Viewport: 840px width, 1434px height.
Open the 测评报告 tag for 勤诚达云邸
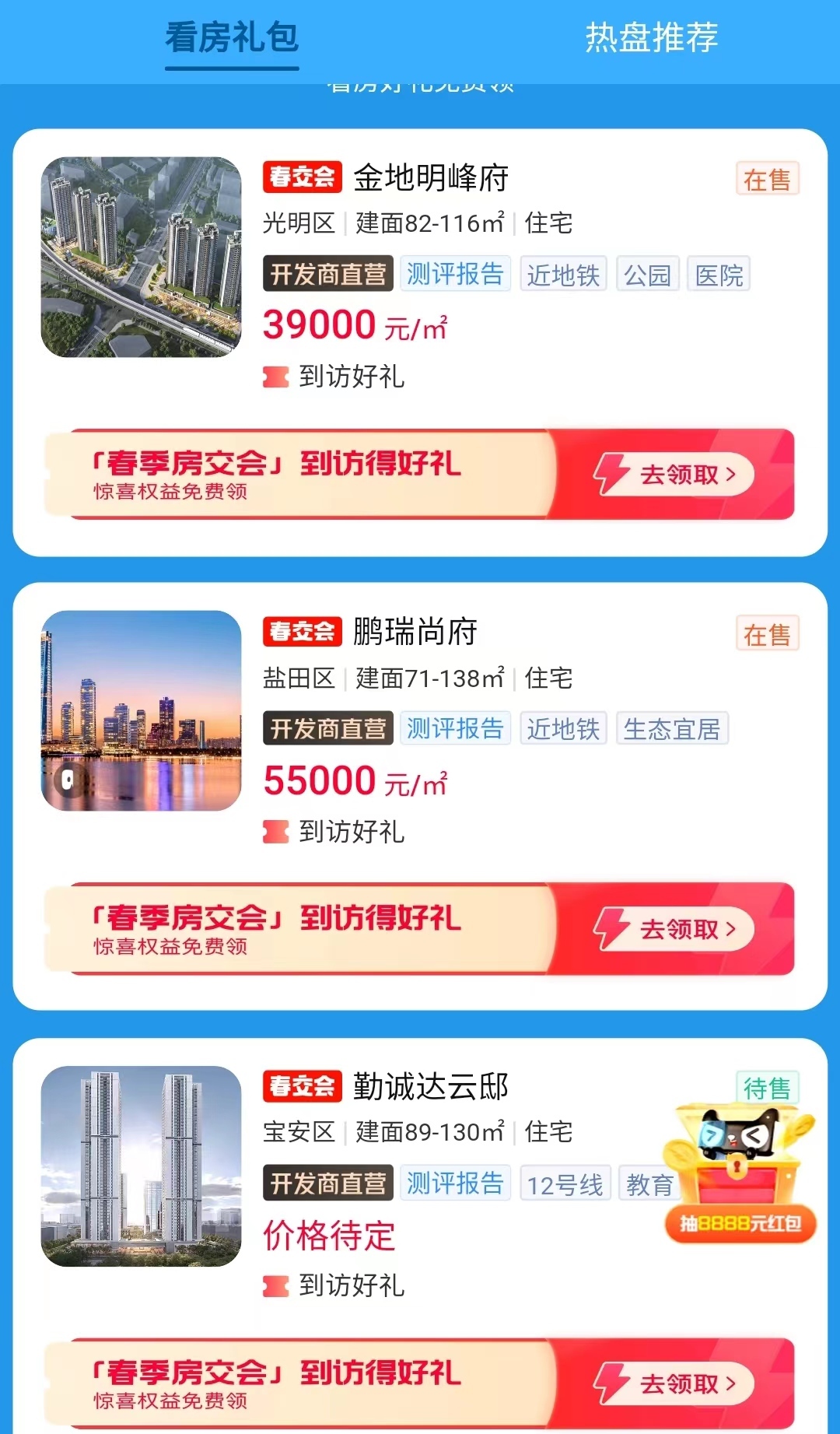[455, 1183]
